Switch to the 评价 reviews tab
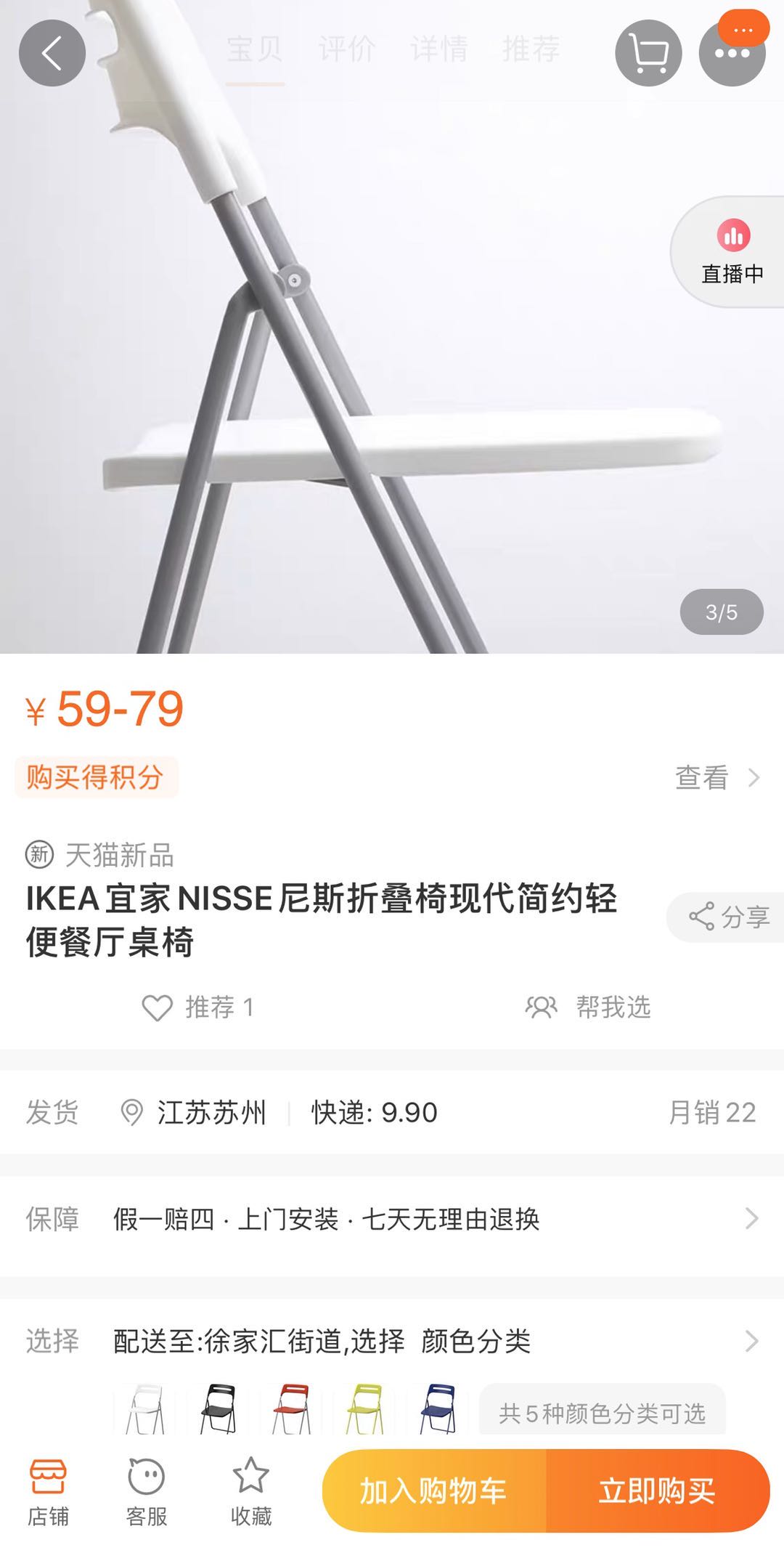 346,49
